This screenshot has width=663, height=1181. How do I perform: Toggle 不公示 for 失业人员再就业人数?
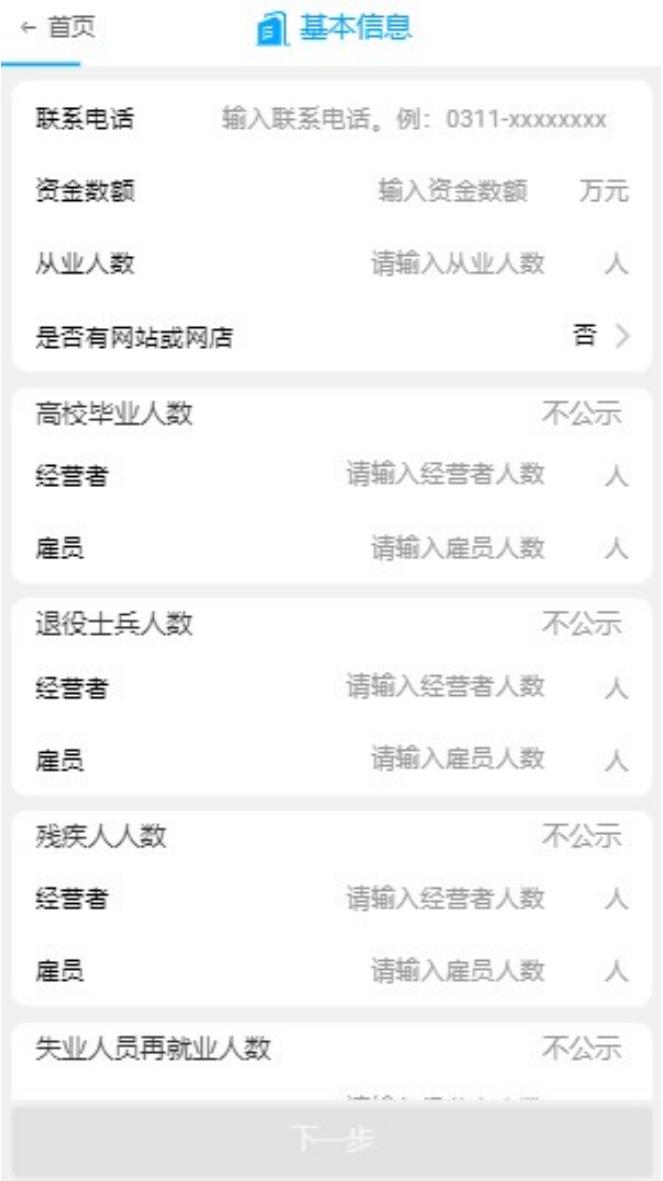point(581,1048)
